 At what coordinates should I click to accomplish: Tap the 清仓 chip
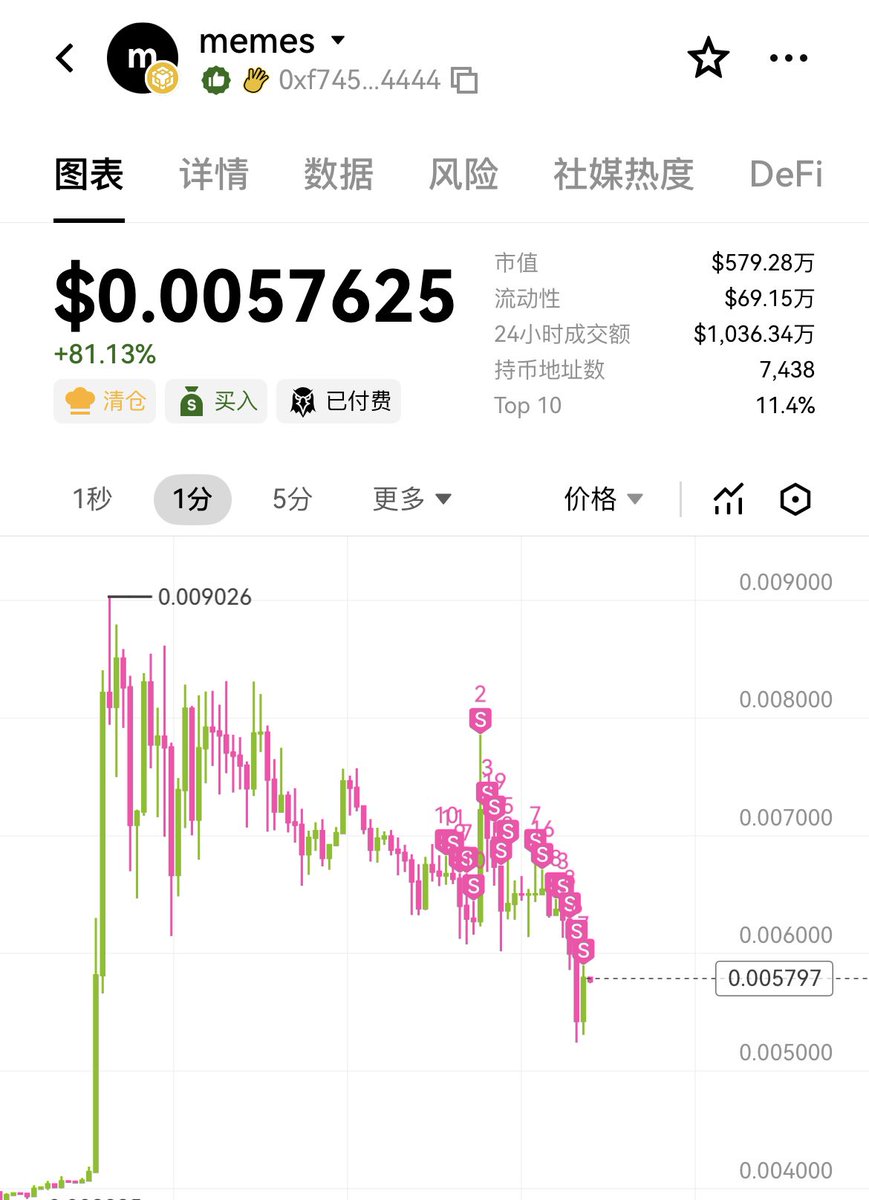click(x=105, y=402)
